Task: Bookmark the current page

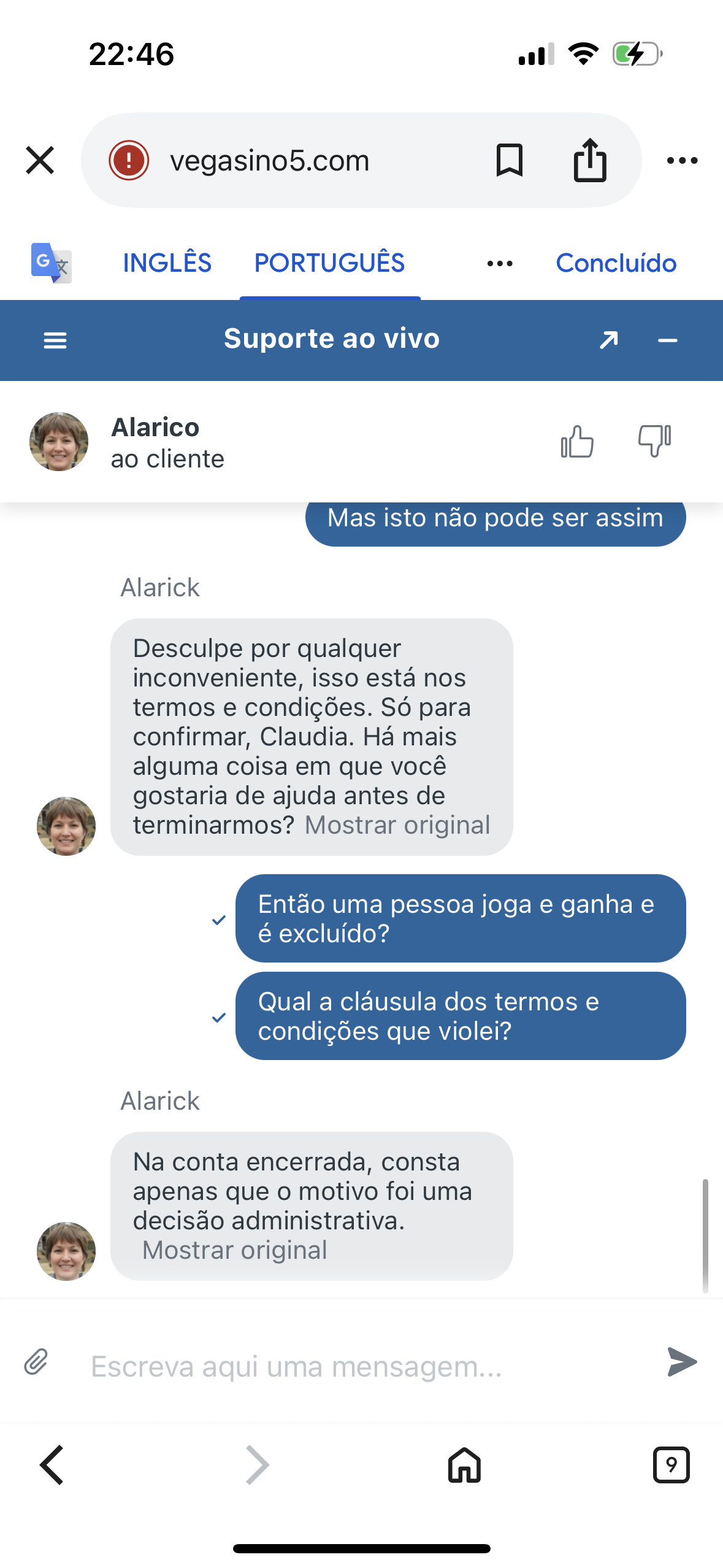Action: (x=509, y=160)
